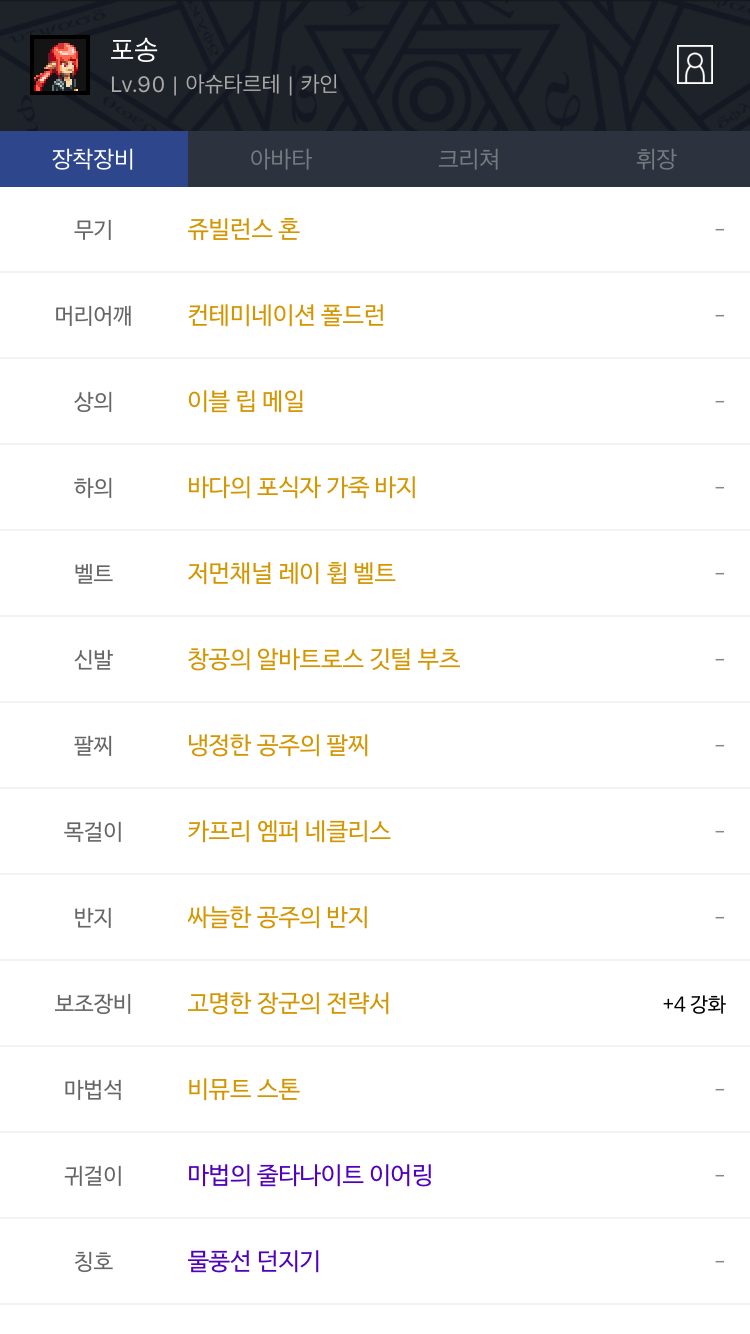Open 고명한 장군의 전략서 item
Image resolution: width=750 pixels, height=1334 pixels.
click(288, 1004)
